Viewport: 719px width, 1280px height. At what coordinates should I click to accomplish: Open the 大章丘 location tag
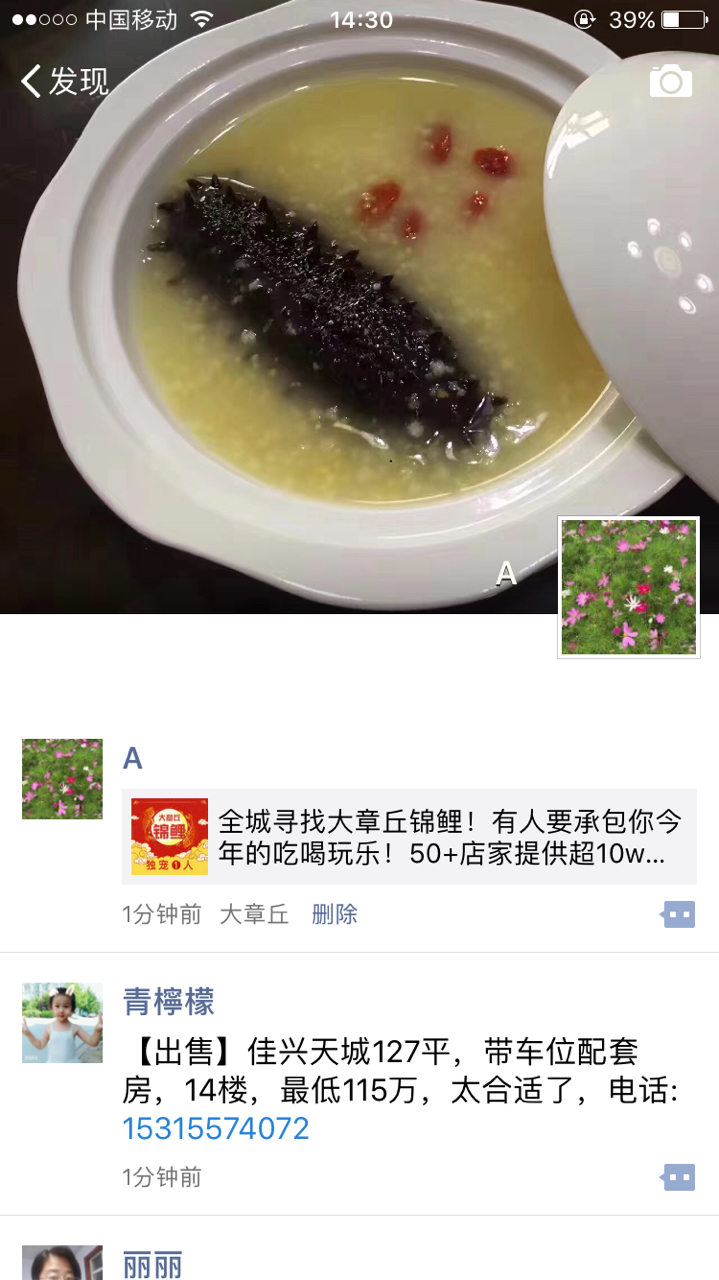[254, 914]
